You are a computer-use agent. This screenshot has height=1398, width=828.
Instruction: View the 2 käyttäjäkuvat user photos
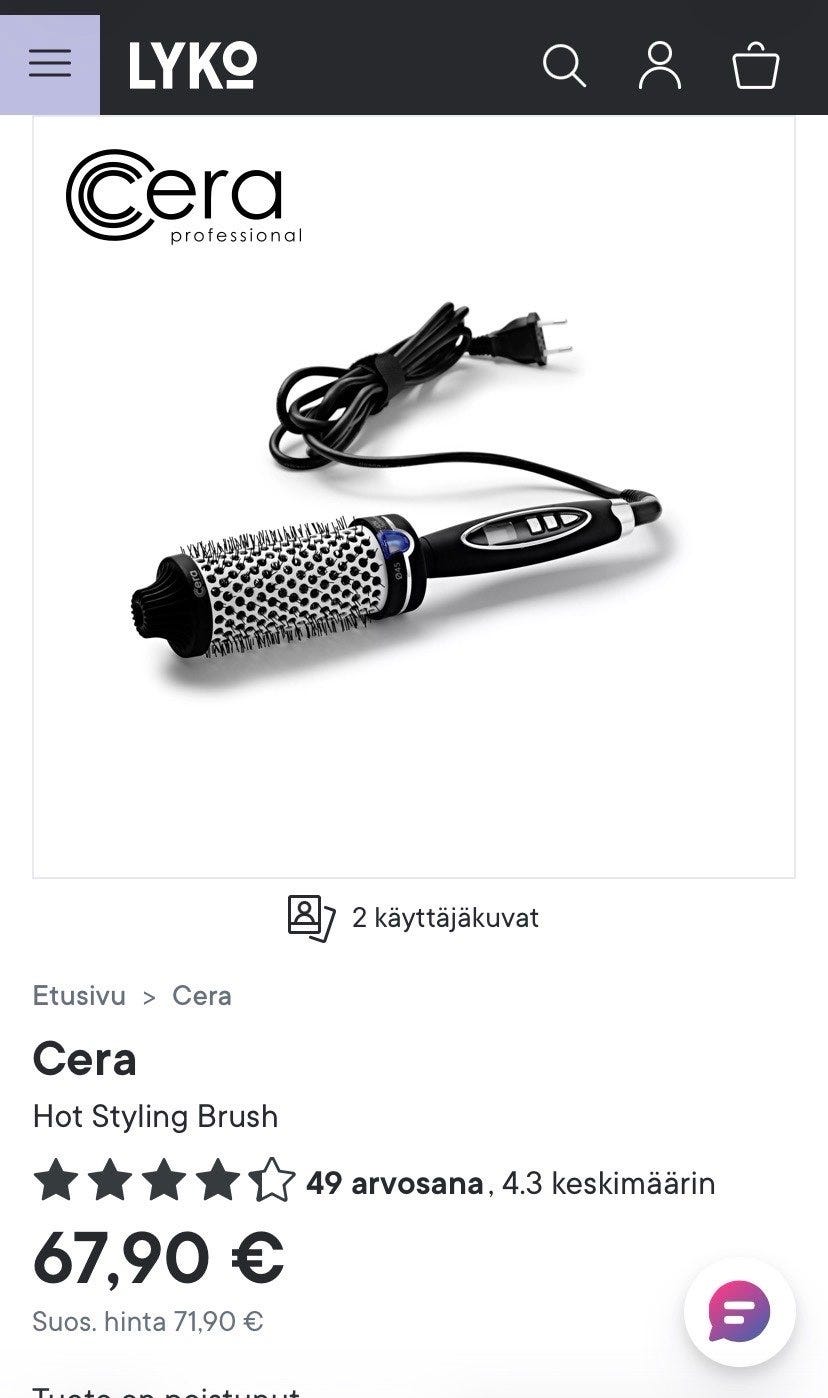pyautogui.click(x=414, y=918)
